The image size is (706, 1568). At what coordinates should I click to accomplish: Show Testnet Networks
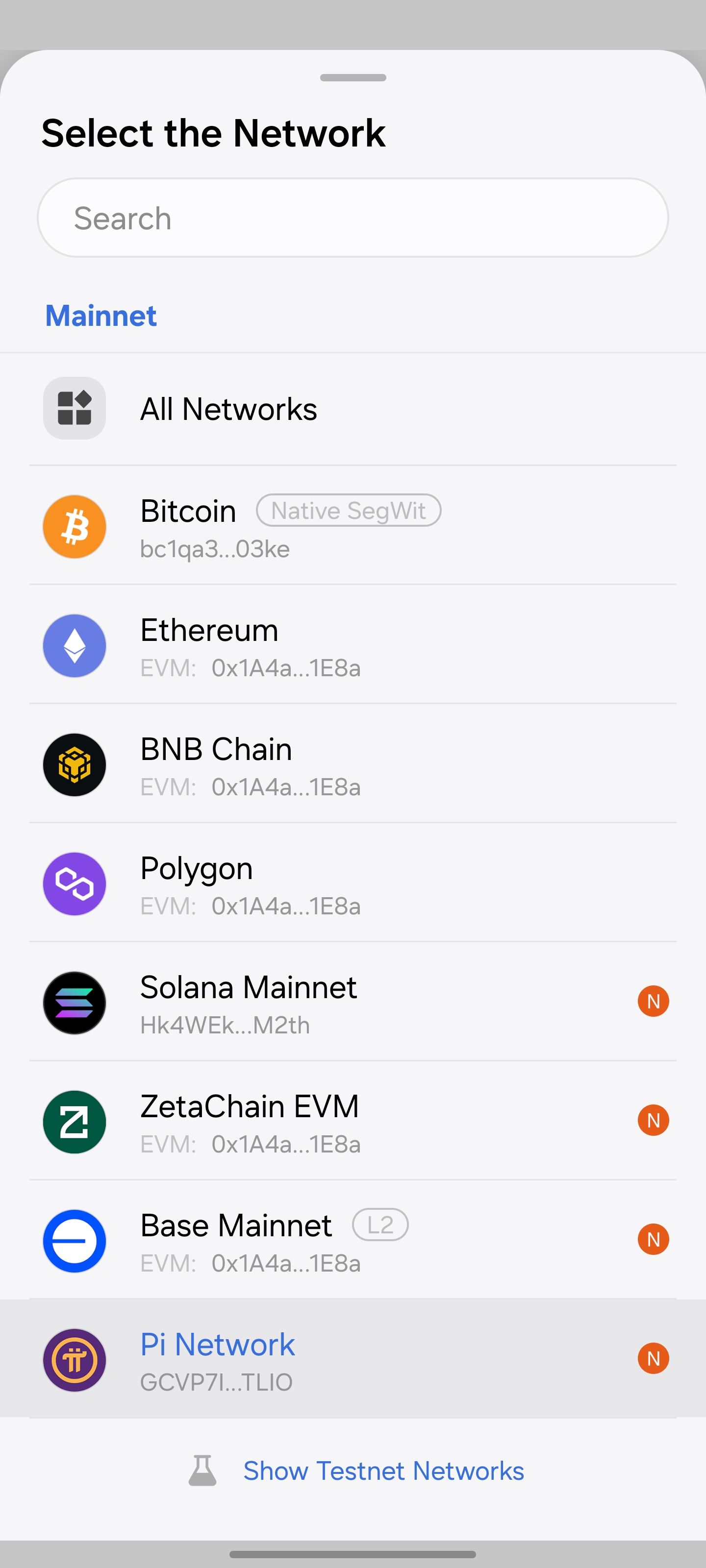383,1470
